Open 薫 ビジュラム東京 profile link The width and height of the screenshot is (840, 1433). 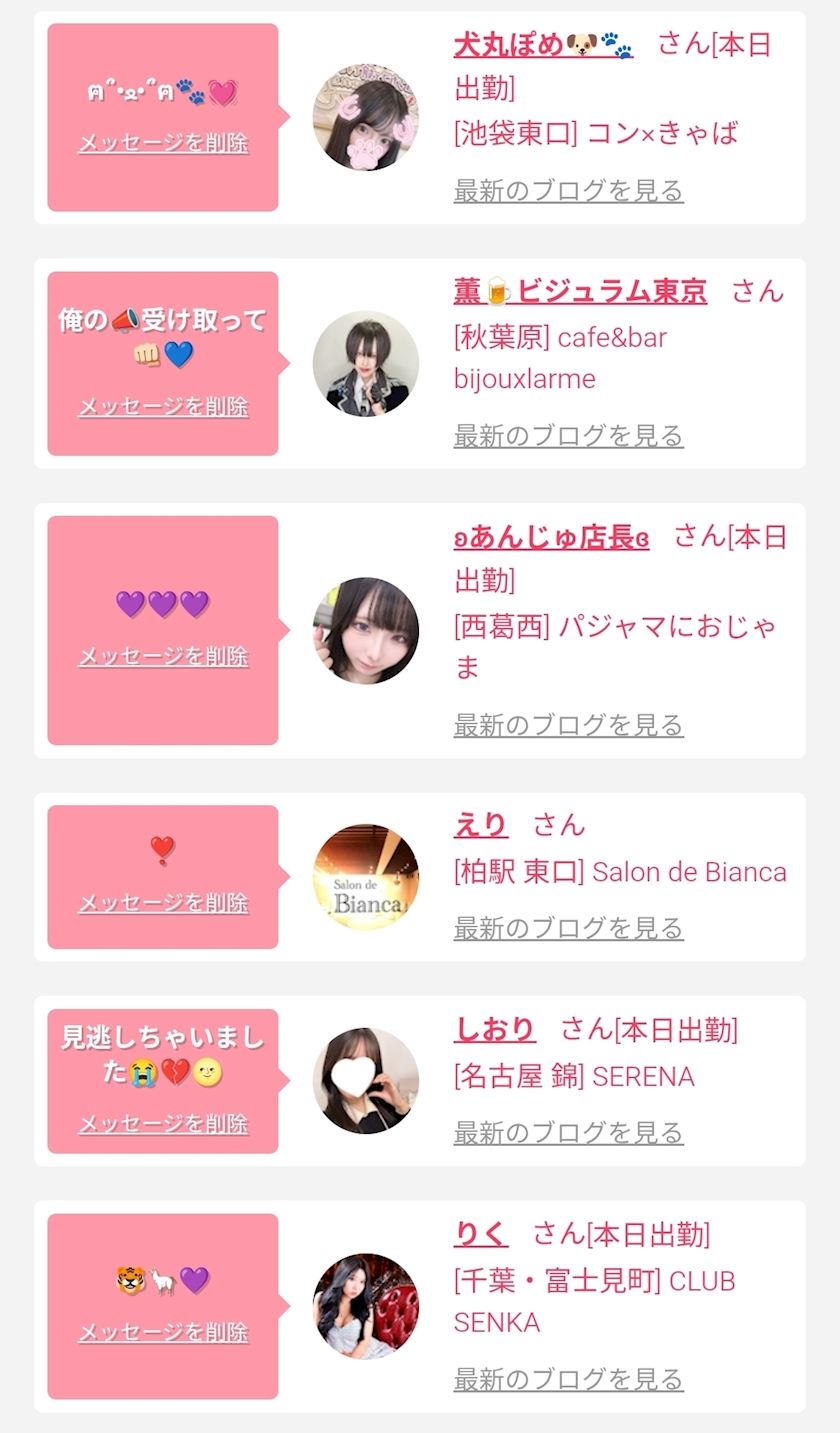(x=580, y=291)
